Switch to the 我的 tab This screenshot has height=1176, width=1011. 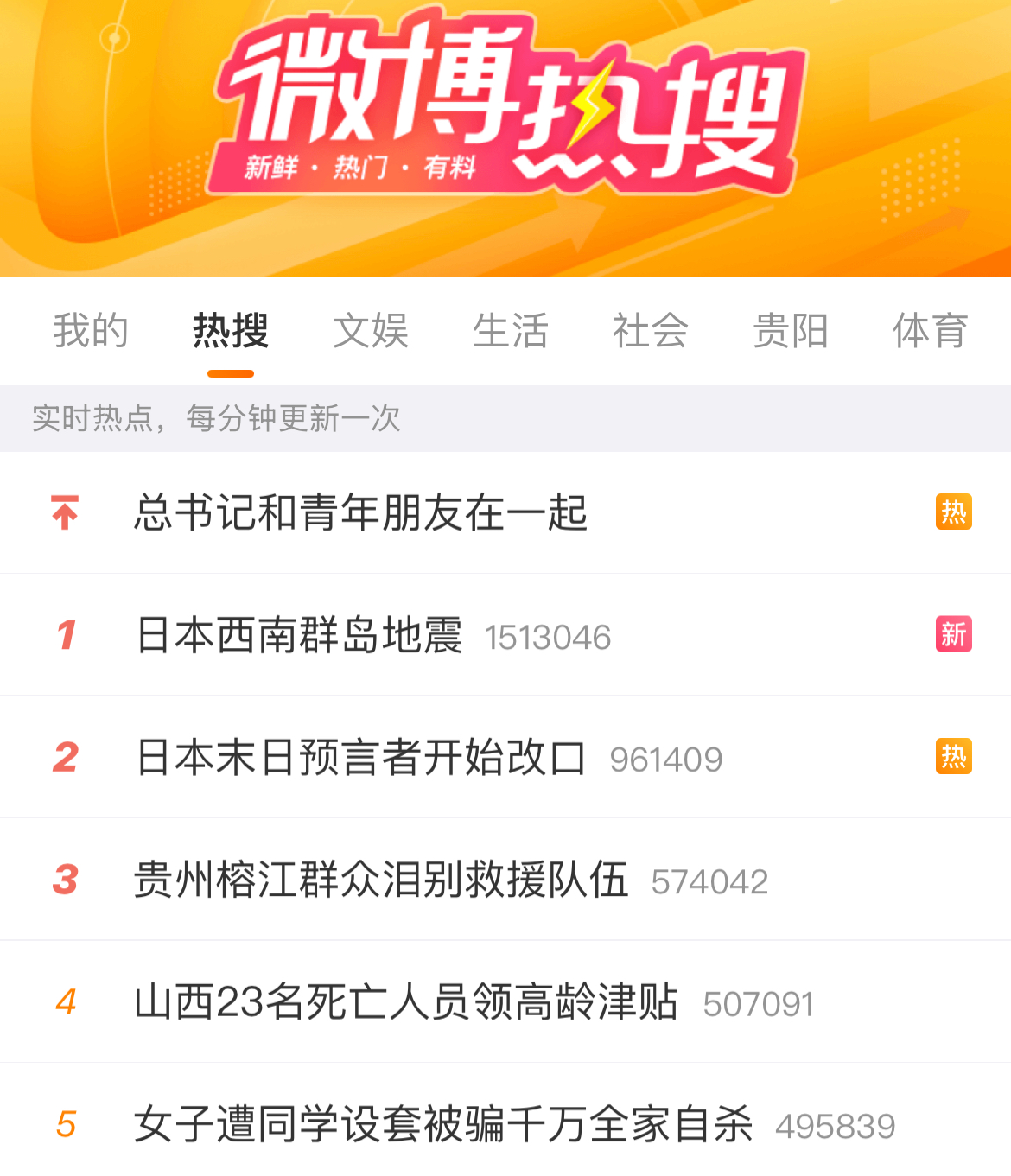[91, 331]
